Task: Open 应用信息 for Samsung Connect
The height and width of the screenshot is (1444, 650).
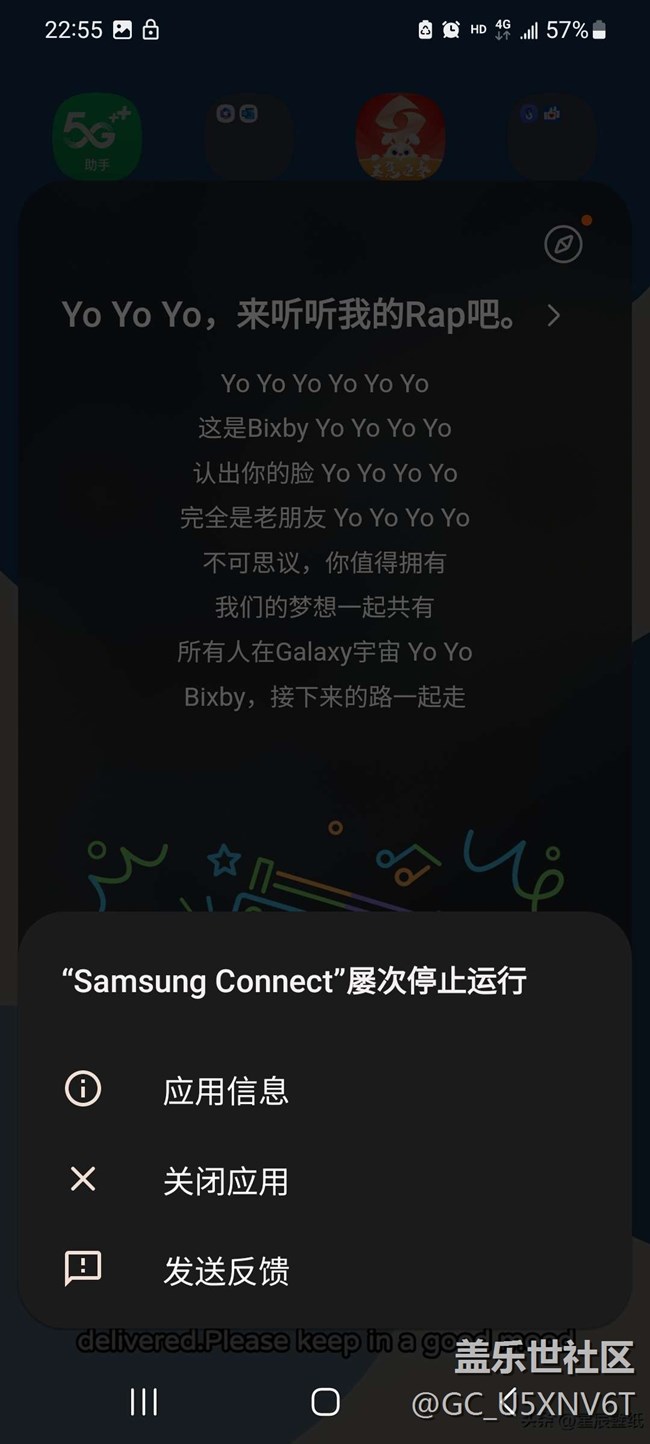Action: [225, 1090]
